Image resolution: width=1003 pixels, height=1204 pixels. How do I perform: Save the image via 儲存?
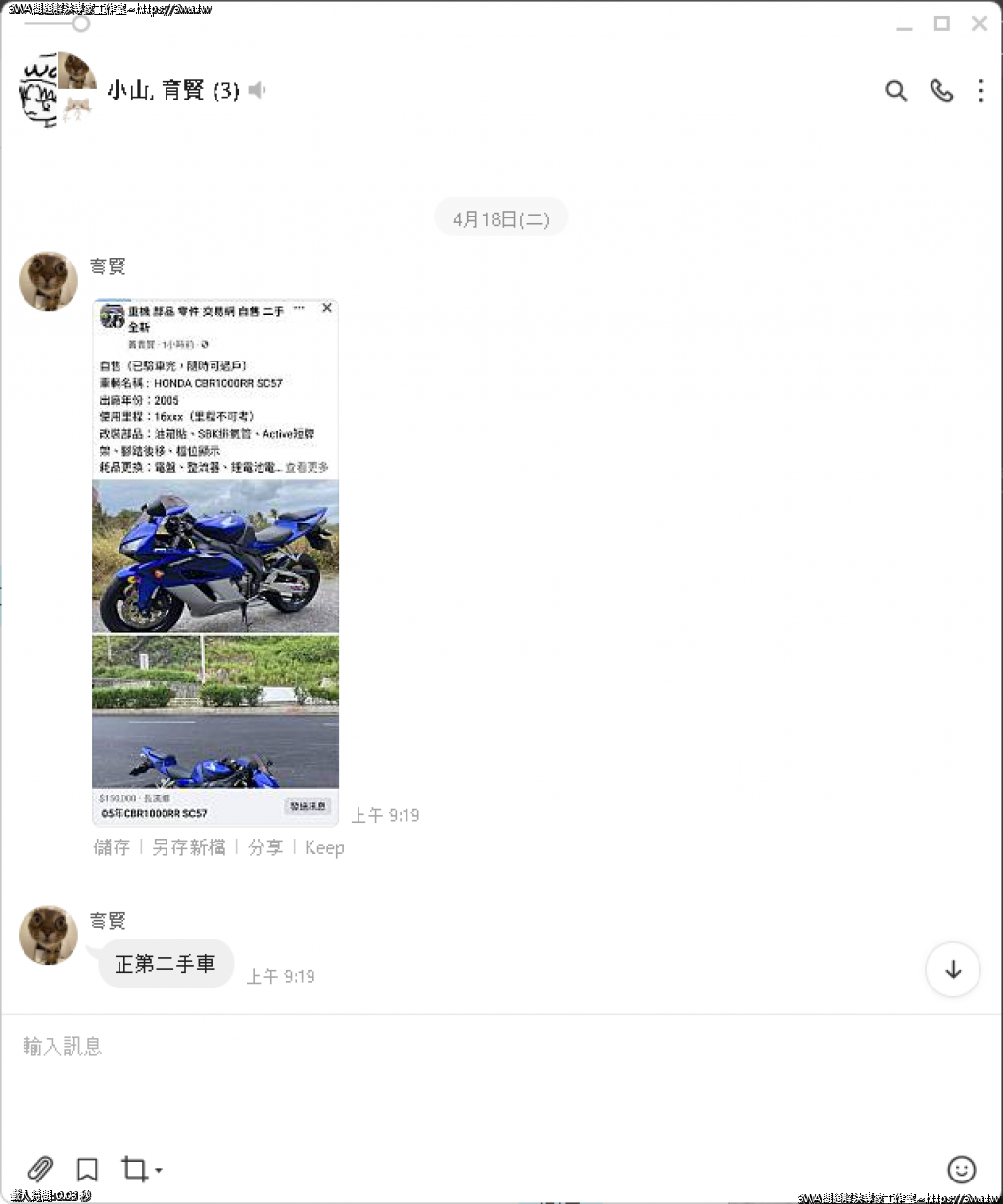click(112, 847)
